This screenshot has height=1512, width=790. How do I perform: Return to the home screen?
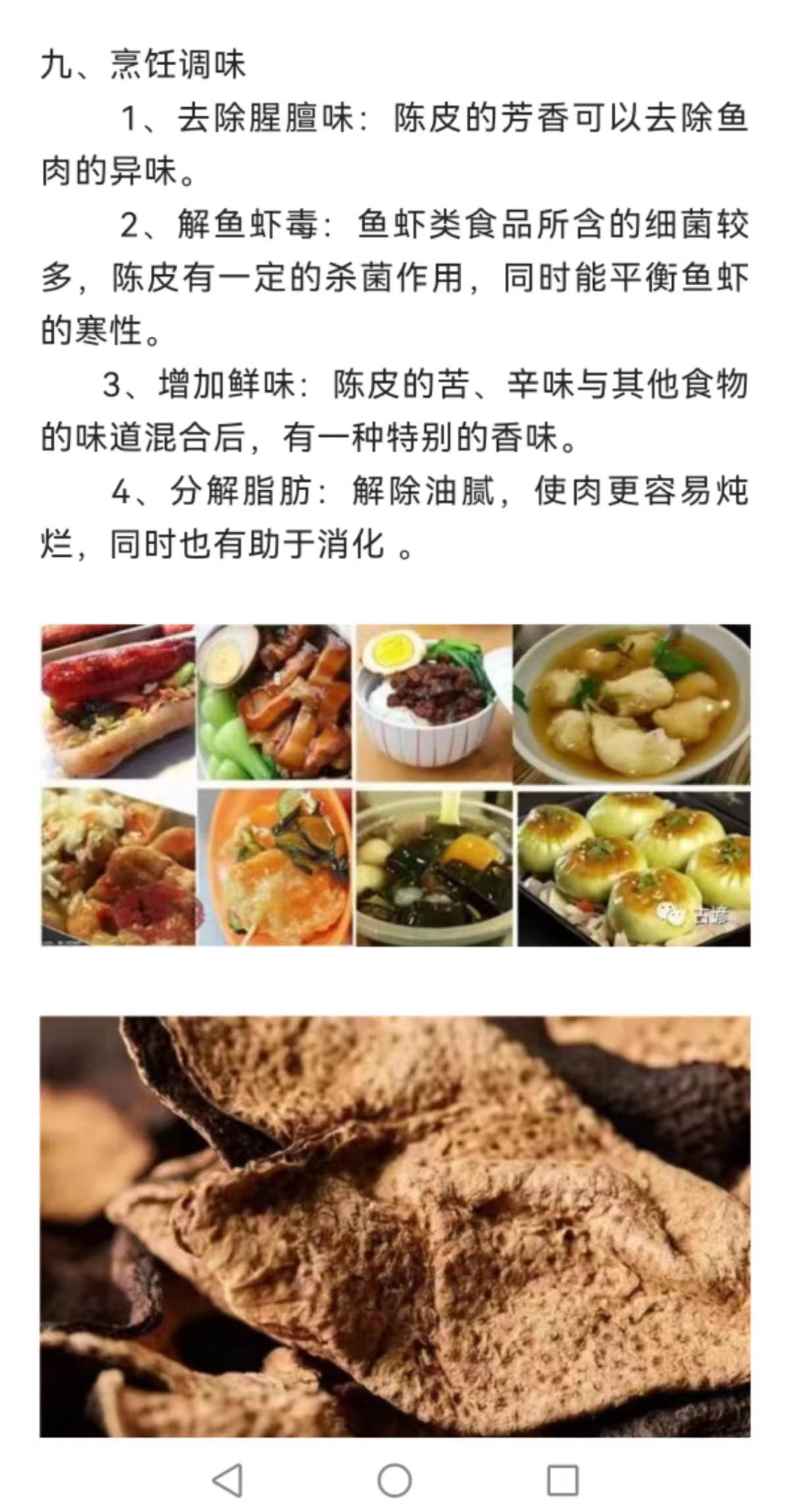(x=394, y=1481)
